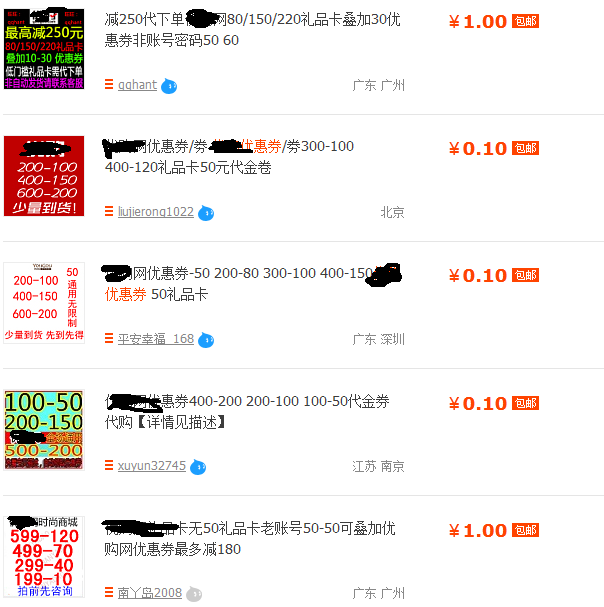This screenshot has width=604, height=607.
Task: Open the 599-120 时尚商城 product image
Action: point(44,557)
